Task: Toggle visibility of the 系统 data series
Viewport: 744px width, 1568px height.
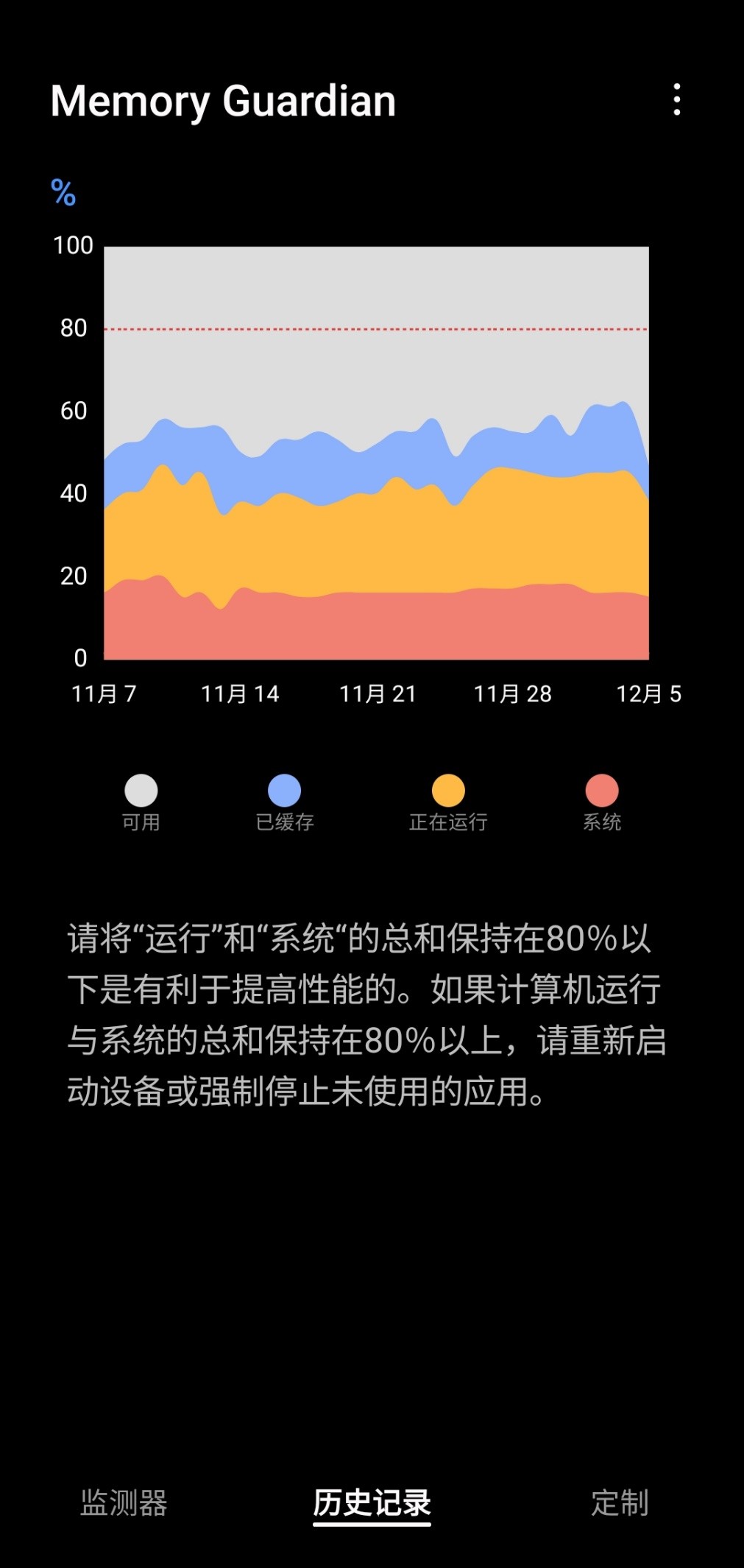Action: tap(602, 791)
